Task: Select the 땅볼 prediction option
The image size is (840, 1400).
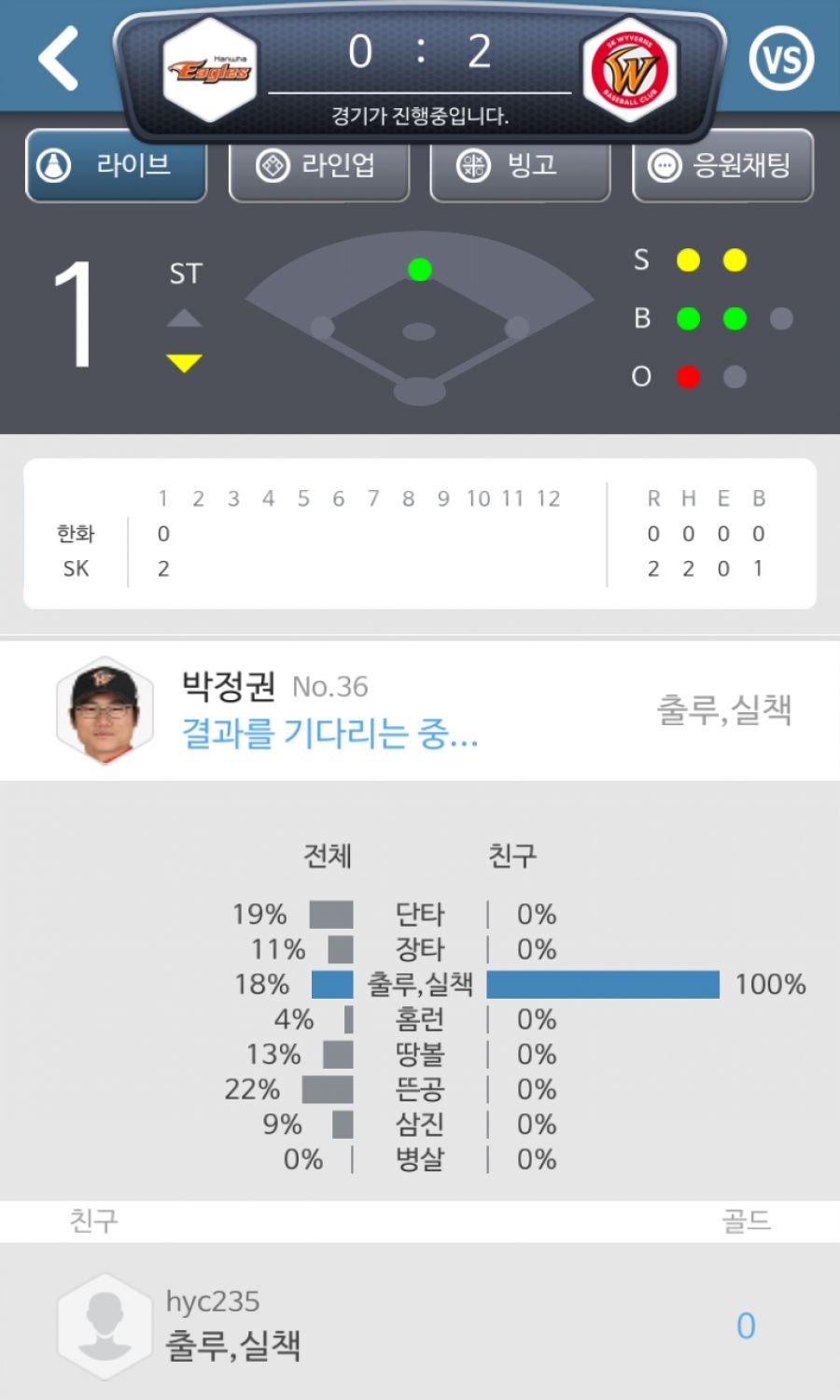Action: coord(420,1055)
